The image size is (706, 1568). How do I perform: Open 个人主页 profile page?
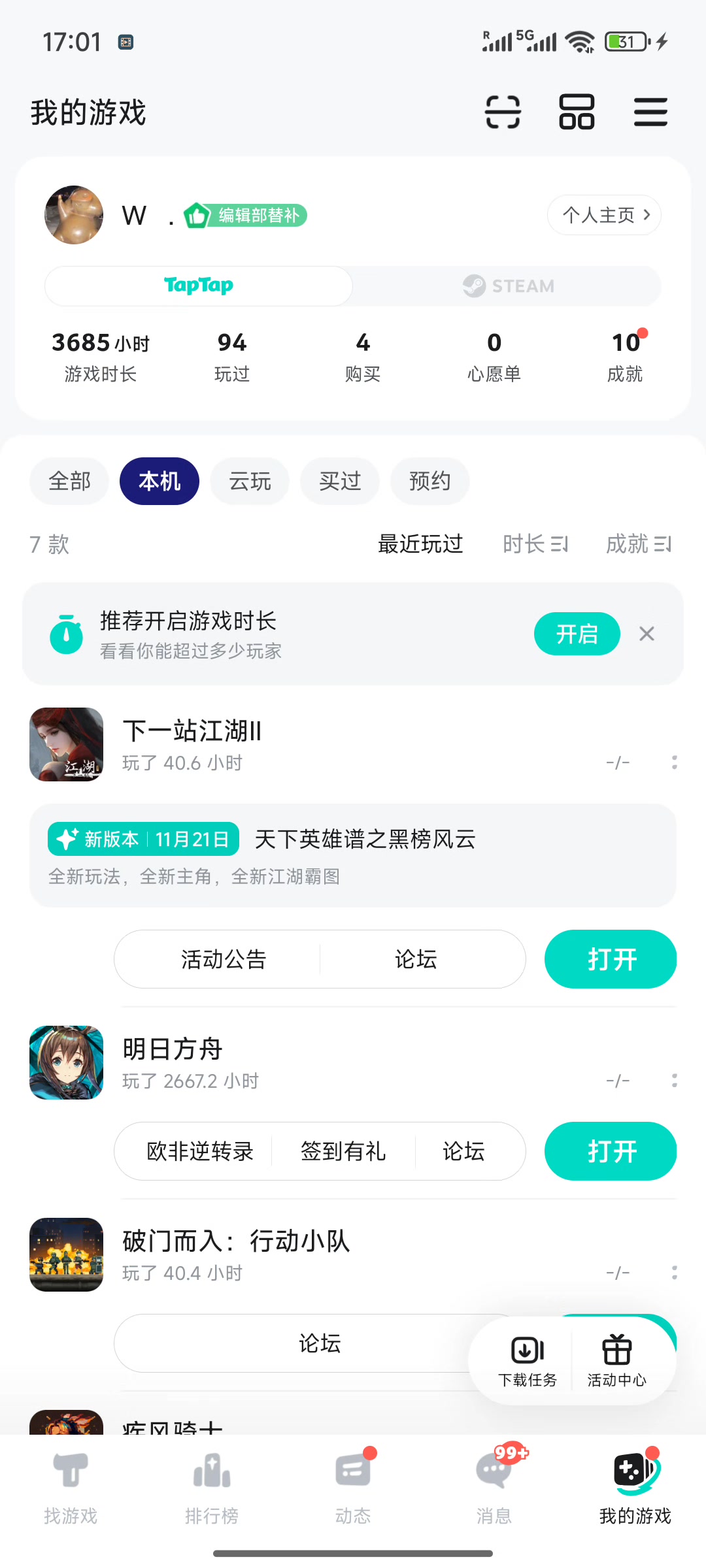pyautogui.click(x=604, y=215)
